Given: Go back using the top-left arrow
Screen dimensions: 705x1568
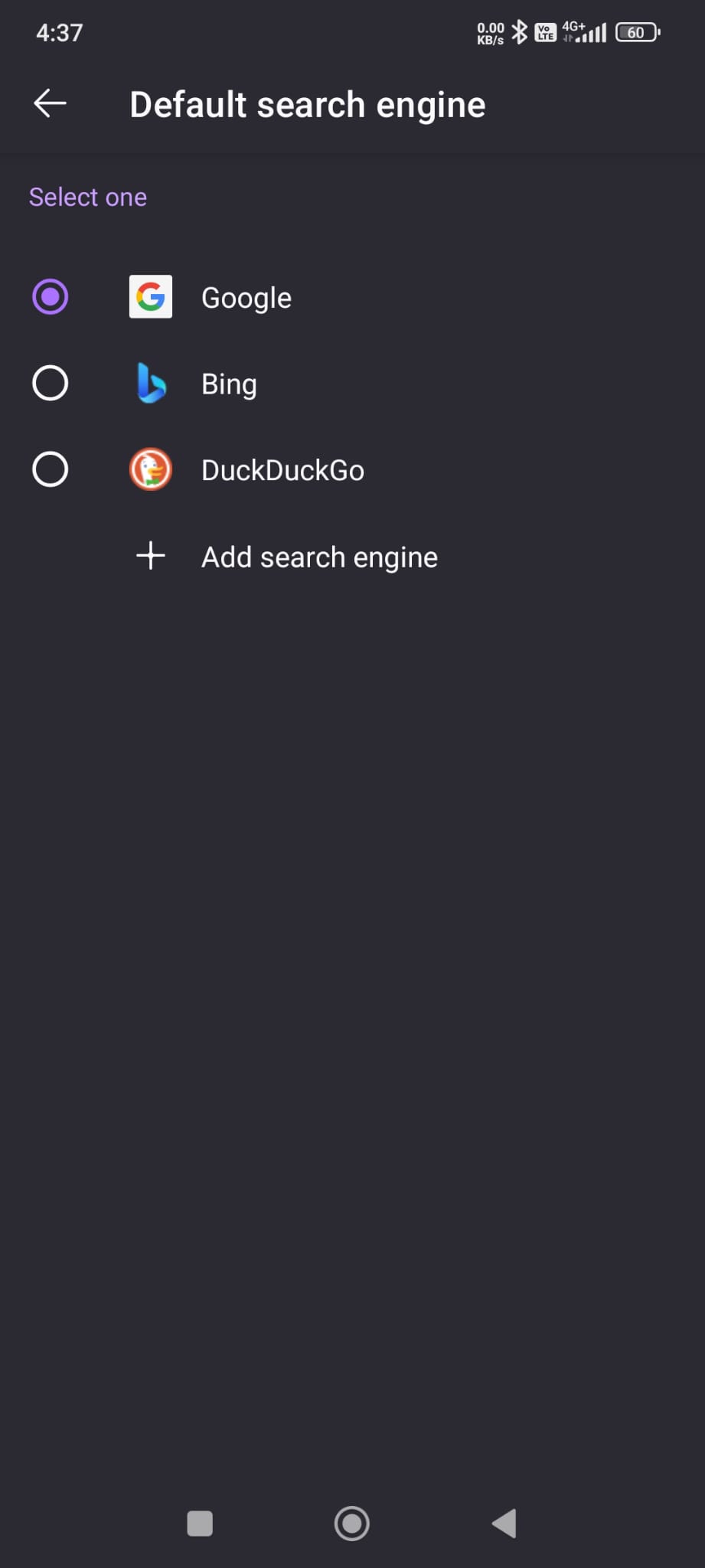Looking at the screenshot, I should 51,104.
